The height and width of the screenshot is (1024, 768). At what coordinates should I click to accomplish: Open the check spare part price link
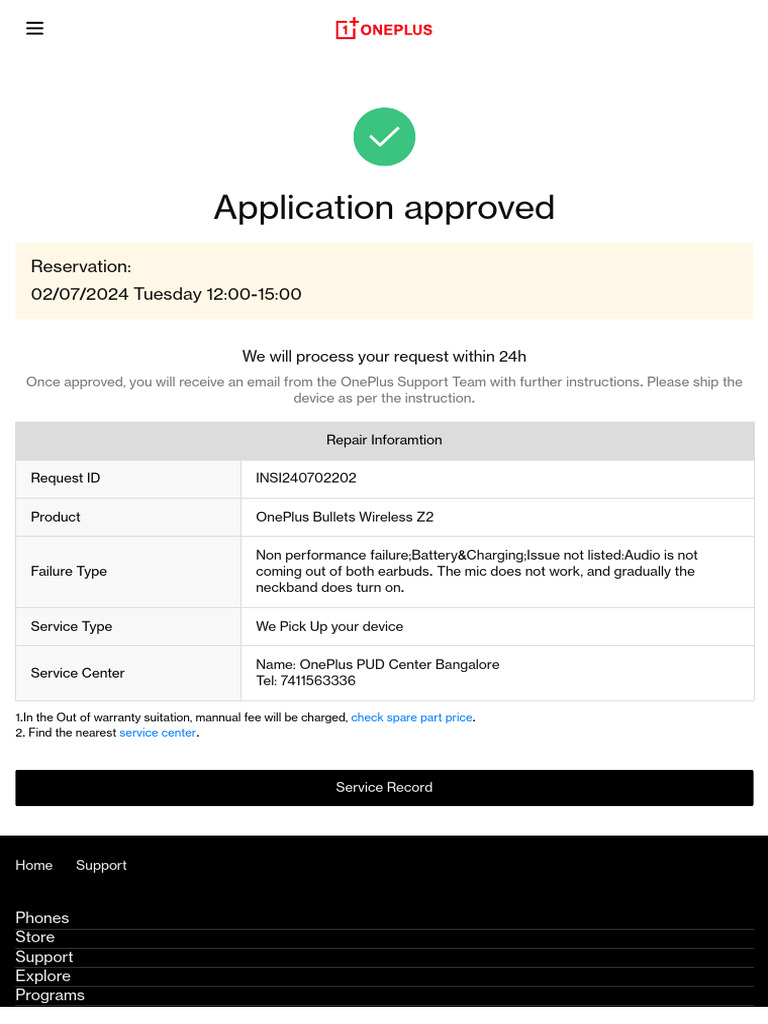[x=411, y=717]
